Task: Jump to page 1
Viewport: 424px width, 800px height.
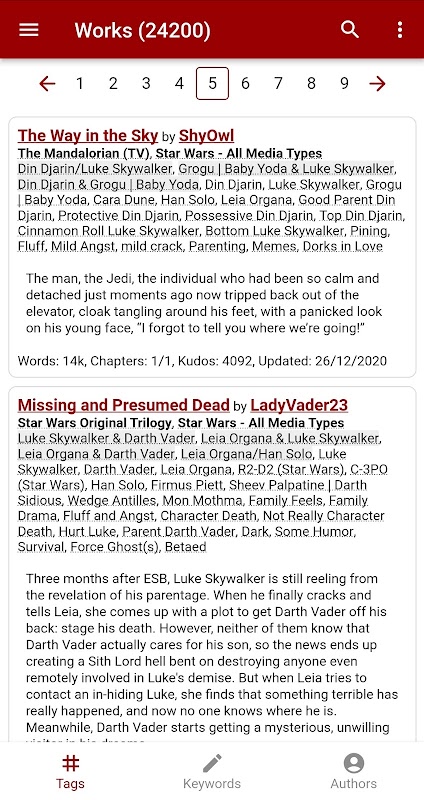Action: pyautogui.click(x=80, y=84)
